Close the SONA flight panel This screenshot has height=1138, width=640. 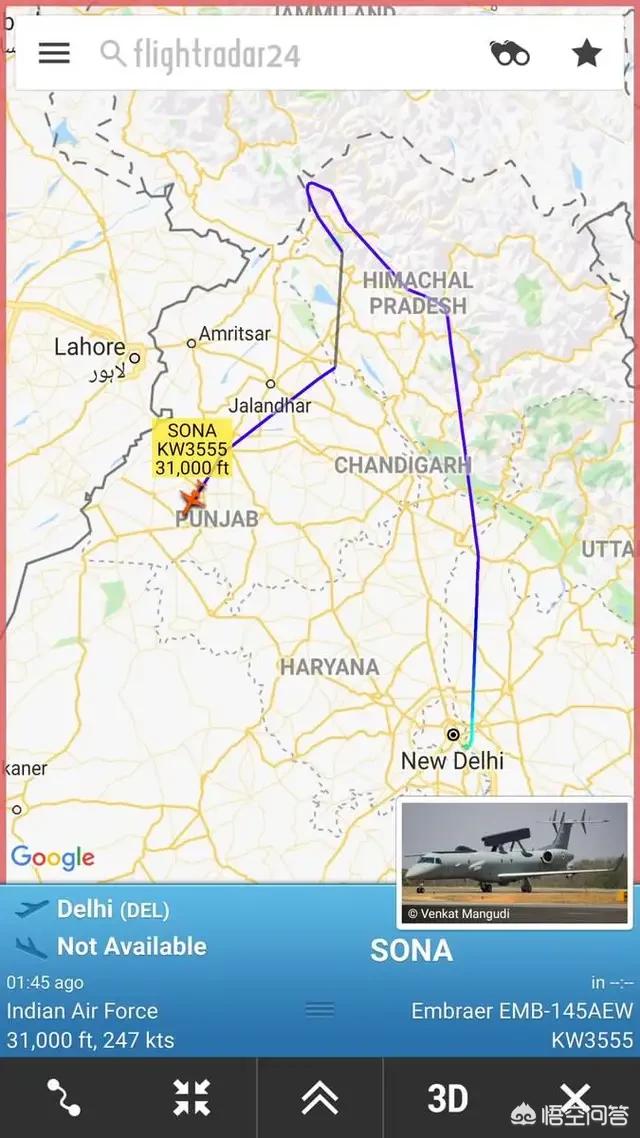[x=575, y=1097]
